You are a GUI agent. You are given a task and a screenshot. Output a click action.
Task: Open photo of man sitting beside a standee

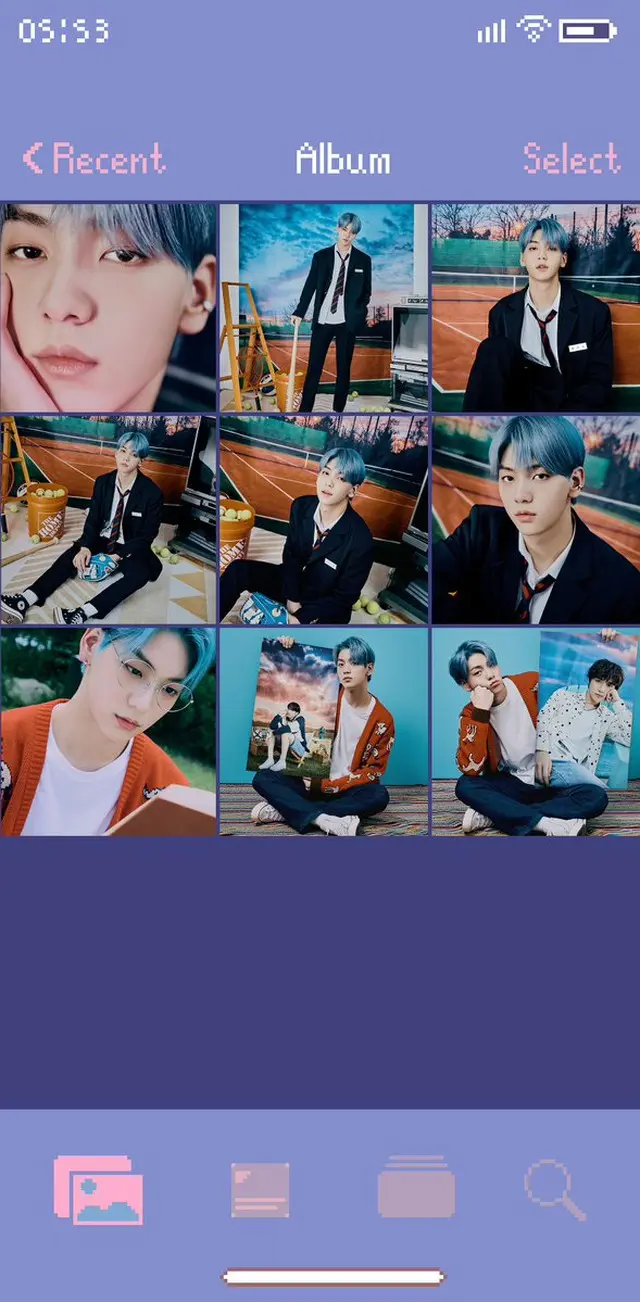point(536,732)
